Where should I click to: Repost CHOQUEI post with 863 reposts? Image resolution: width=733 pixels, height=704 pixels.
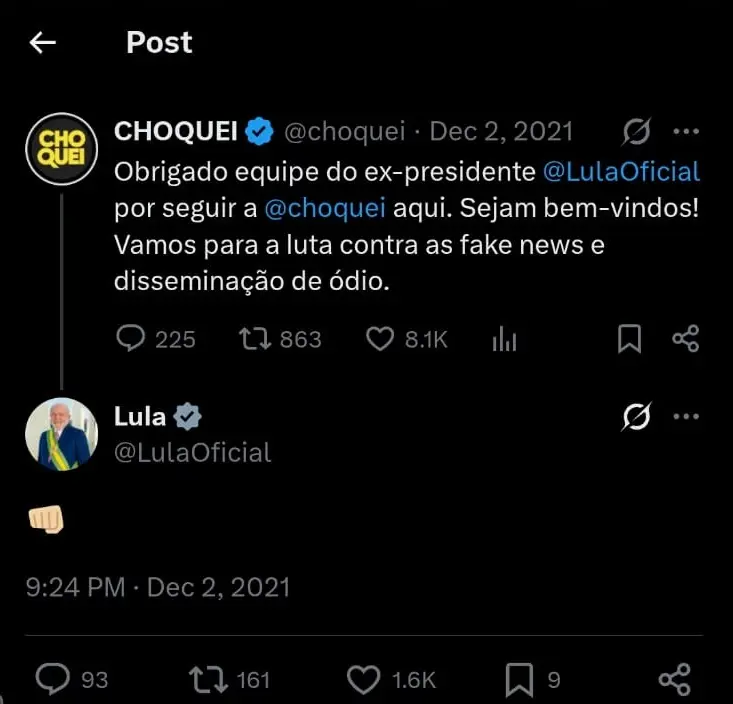pyautogui.click(x=254, y=339)
